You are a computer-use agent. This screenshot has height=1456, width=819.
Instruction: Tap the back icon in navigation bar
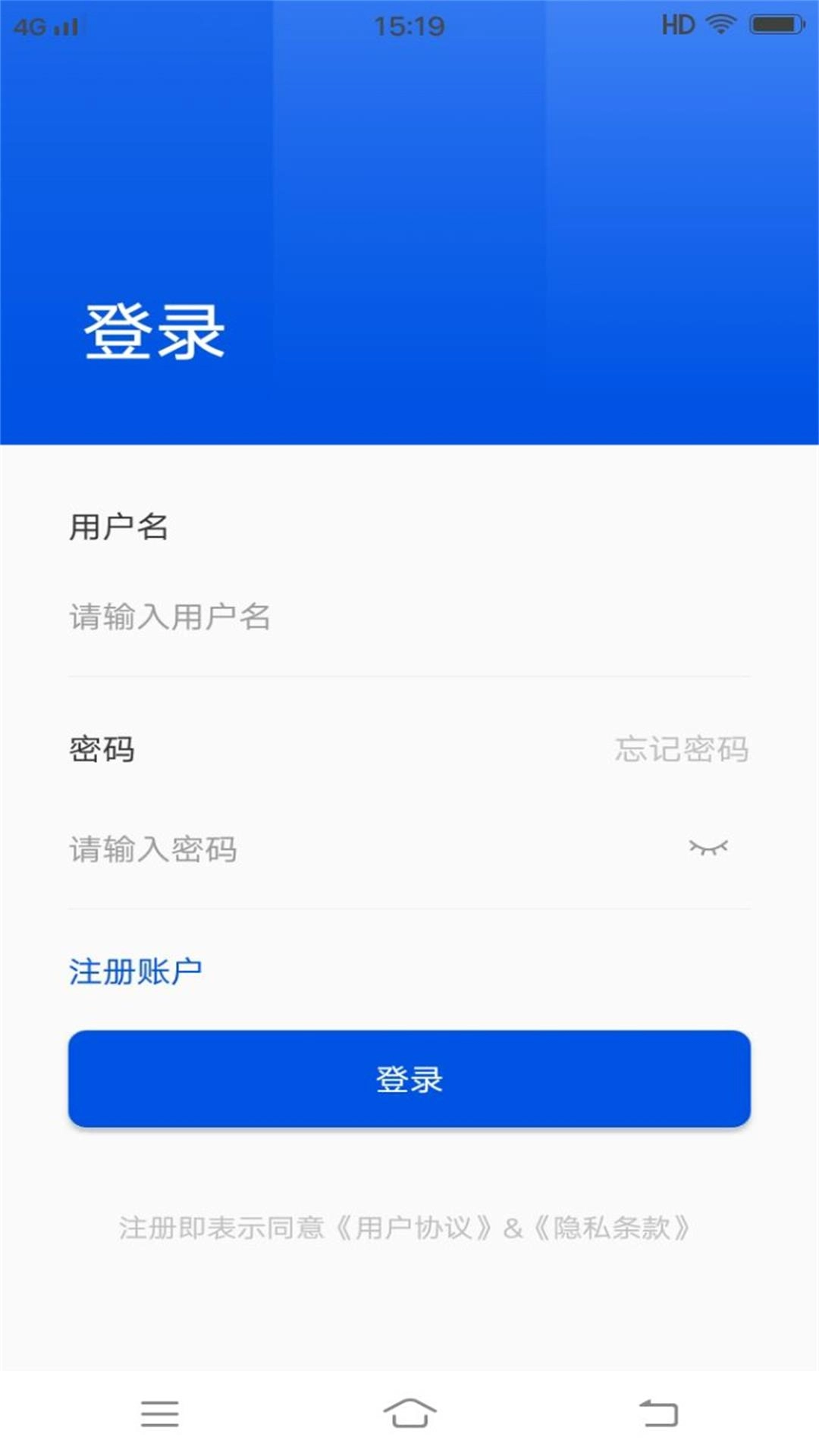[660, 1412]
